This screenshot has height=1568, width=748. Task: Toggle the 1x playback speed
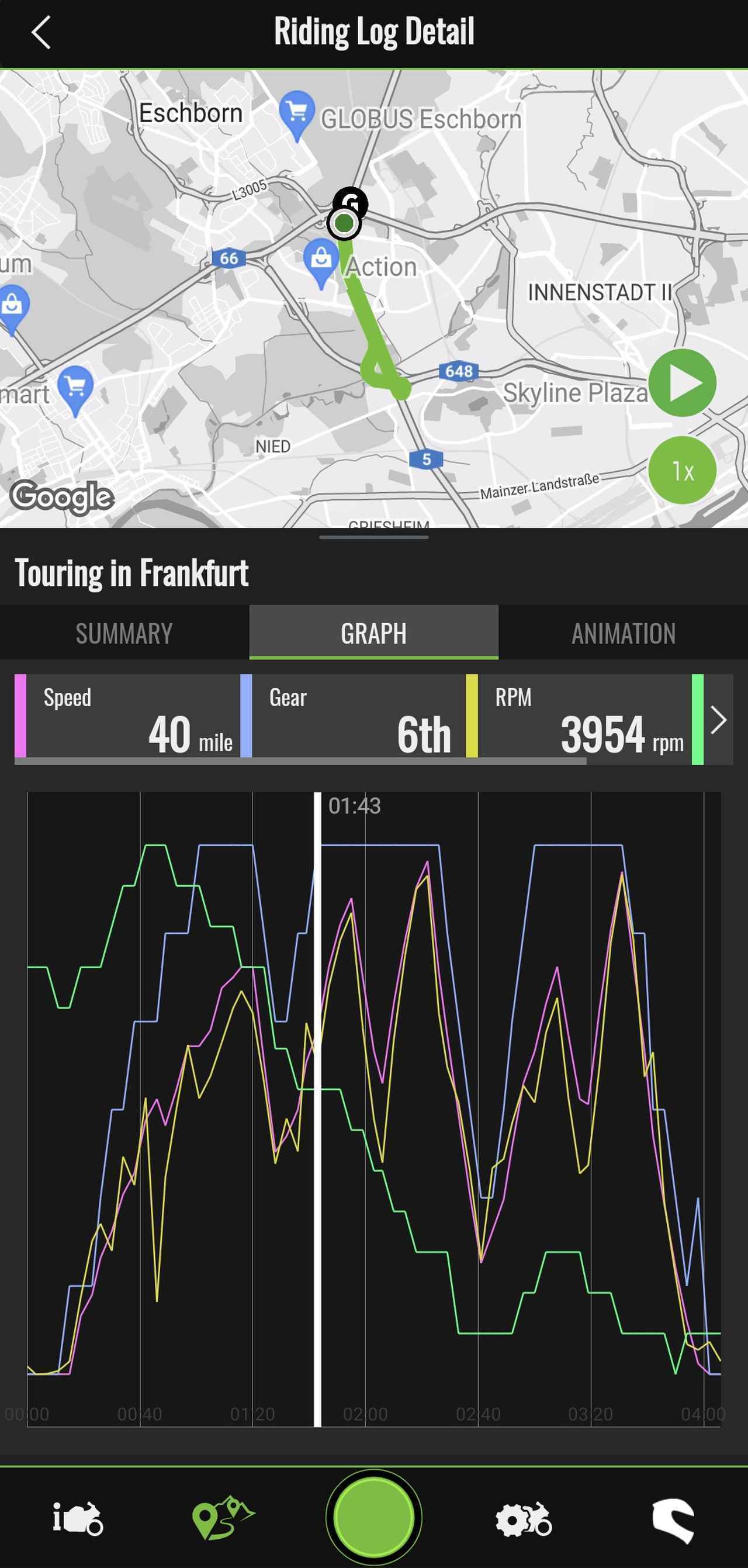pos(683,472)
